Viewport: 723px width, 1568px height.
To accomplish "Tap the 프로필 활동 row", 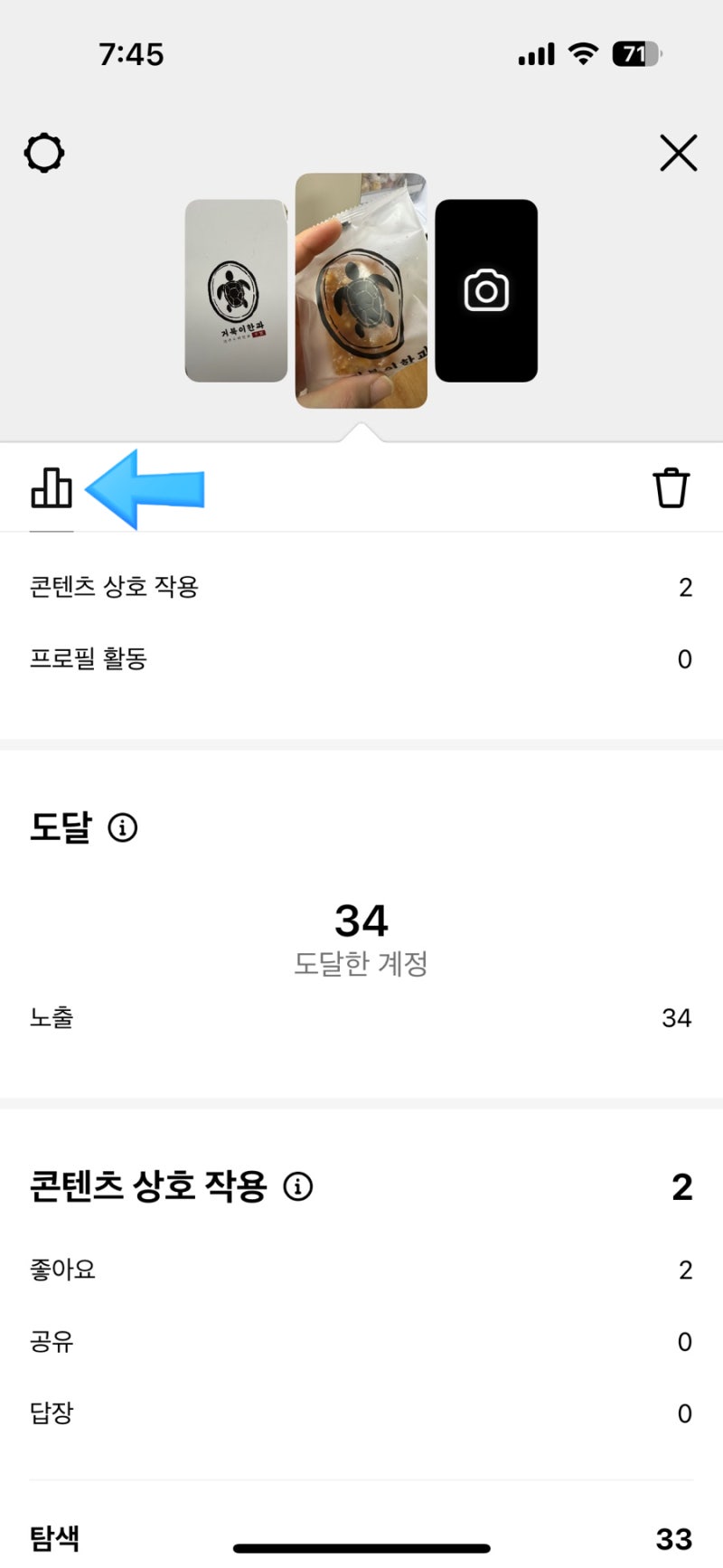I will 361,659.
